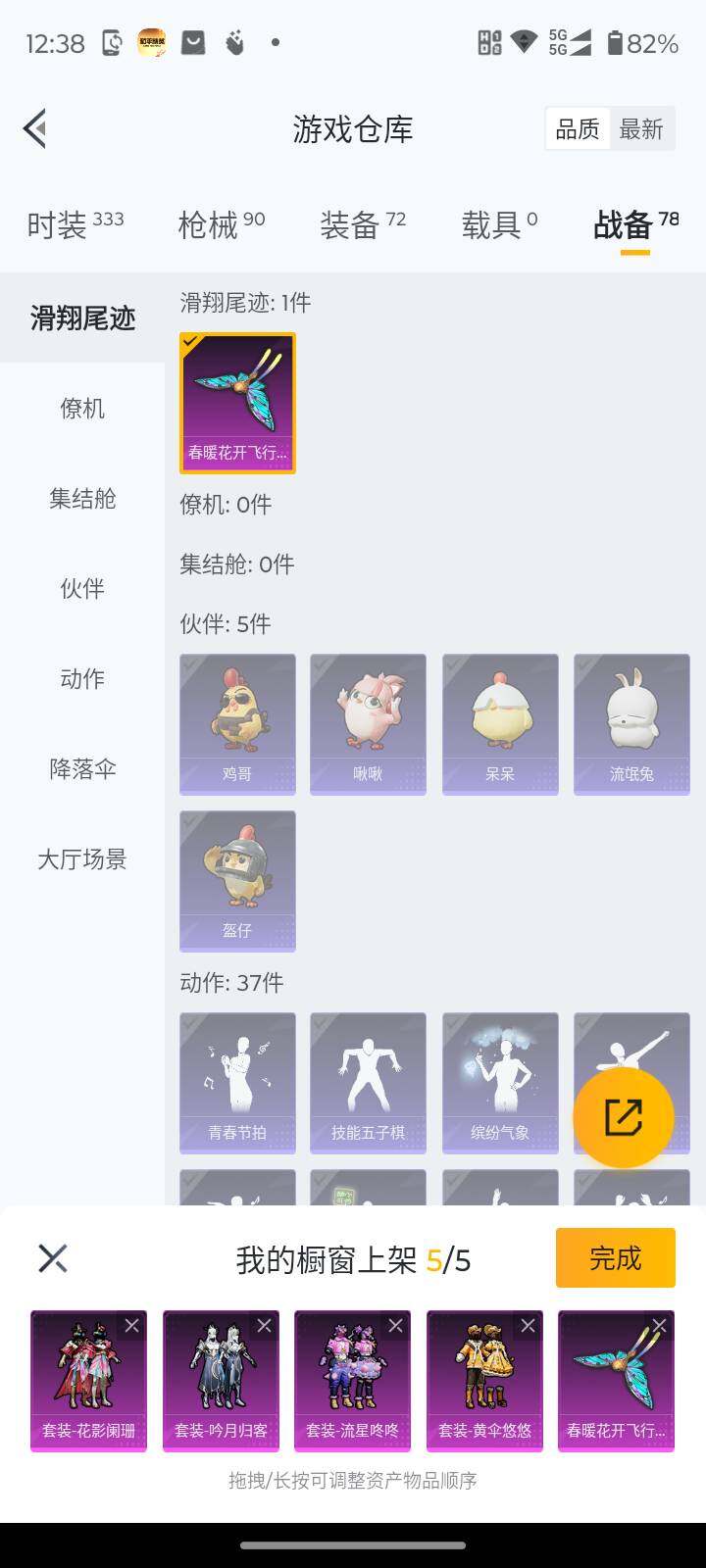706x1568 pixels.
Task: Select the 春暖花开飞行 glider trail item
Action: tap(236, 402)
